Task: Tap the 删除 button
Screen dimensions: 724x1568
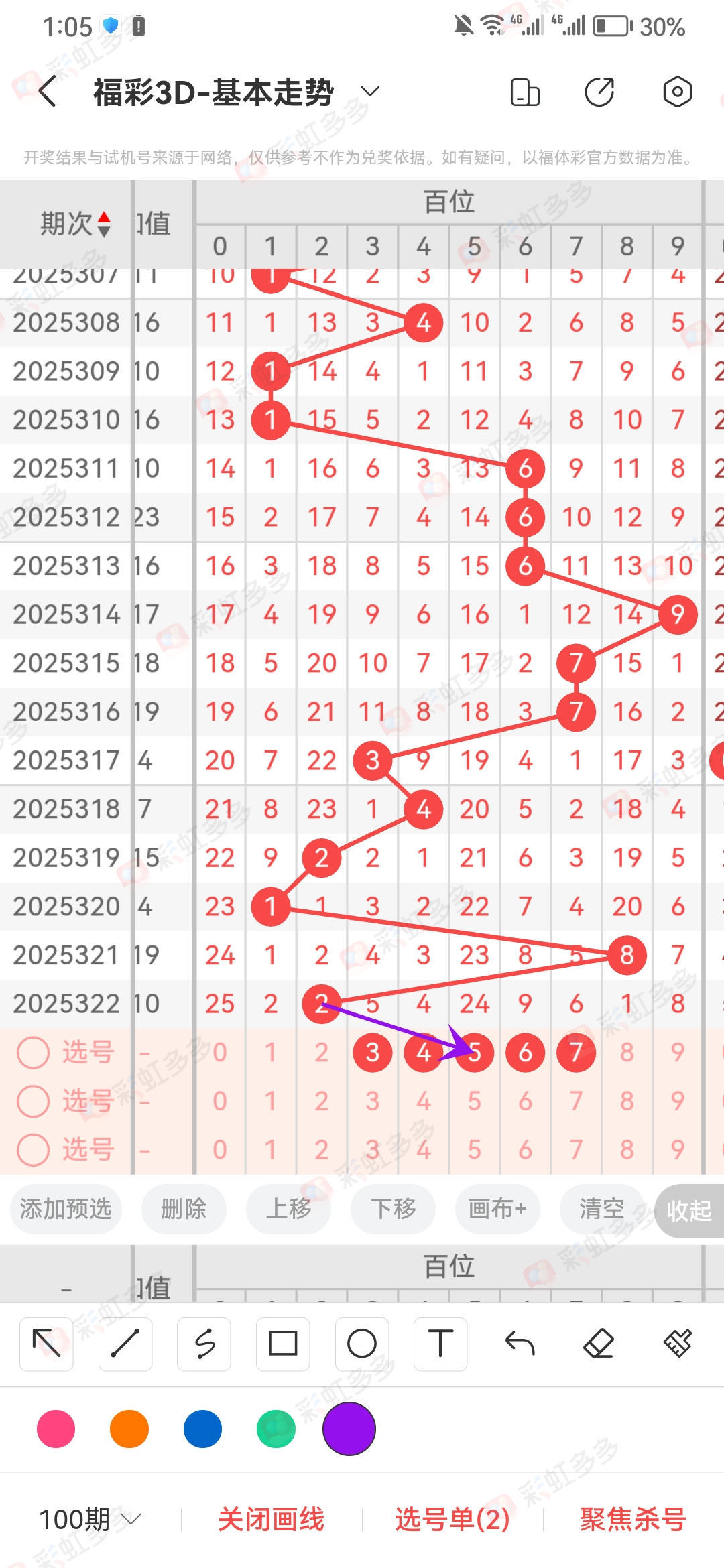Action: point(184,1209)
